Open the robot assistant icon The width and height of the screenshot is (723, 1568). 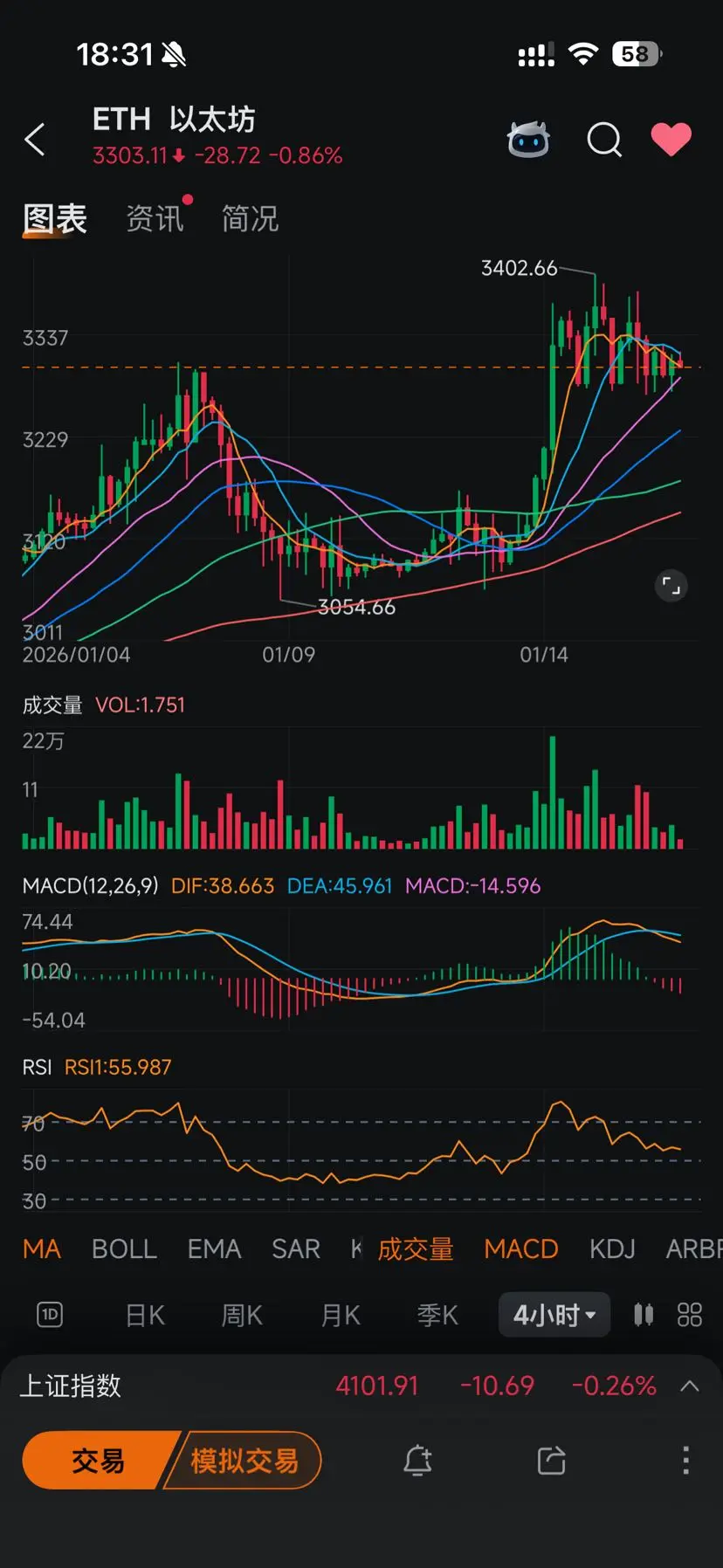point(528,140)
